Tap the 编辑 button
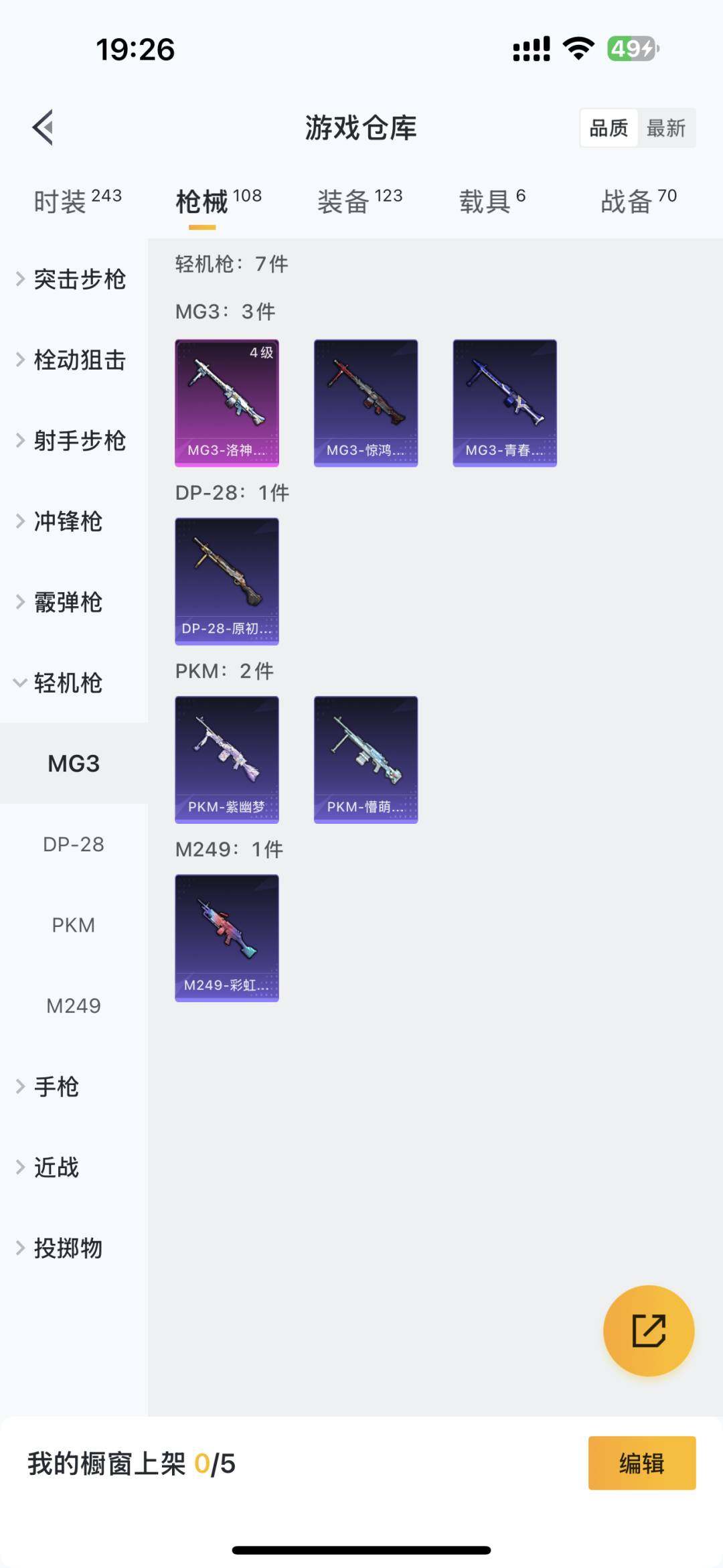 (641, 1464)
